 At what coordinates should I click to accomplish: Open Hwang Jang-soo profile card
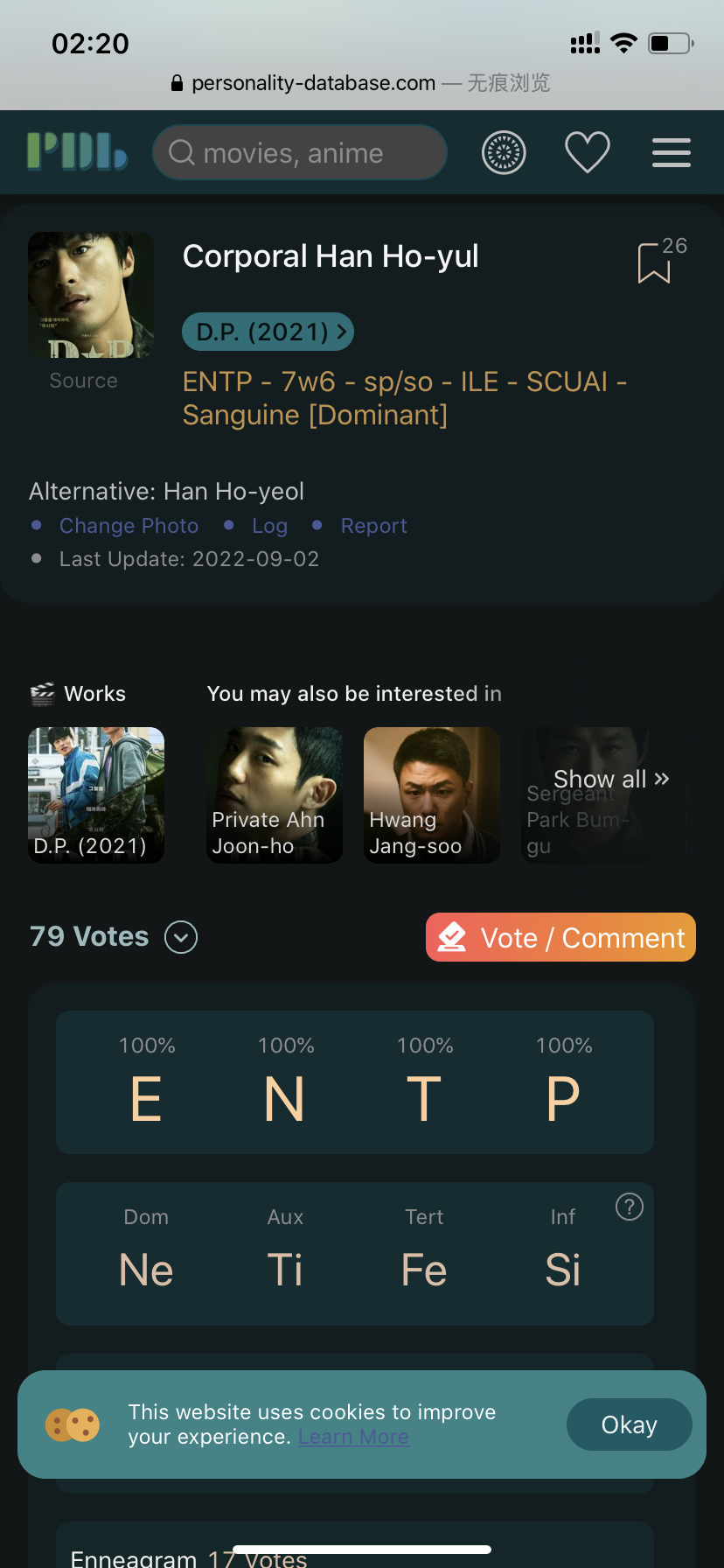(432, 795)
